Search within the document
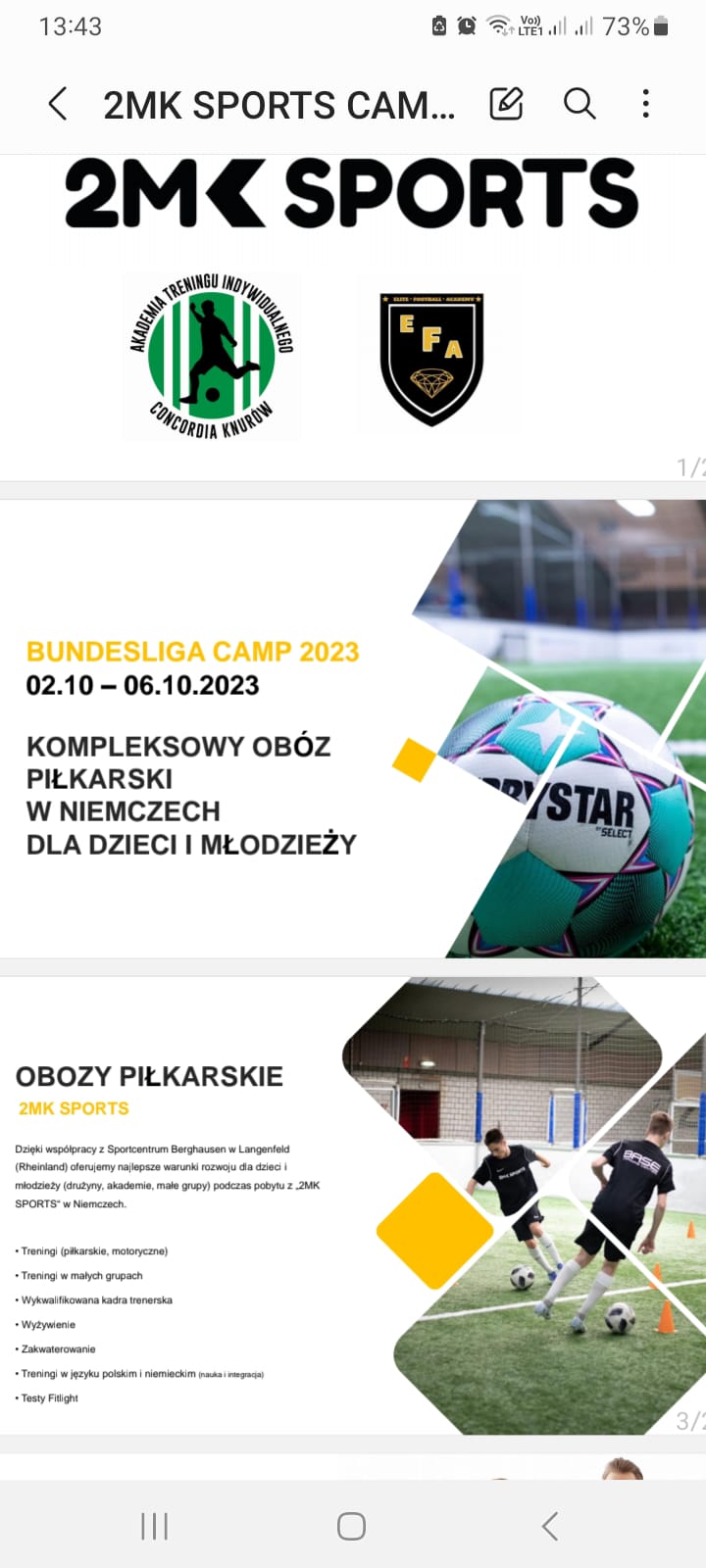Image resolution: width=706 pixels, height=1568 pixels. (x=580, y=104)
